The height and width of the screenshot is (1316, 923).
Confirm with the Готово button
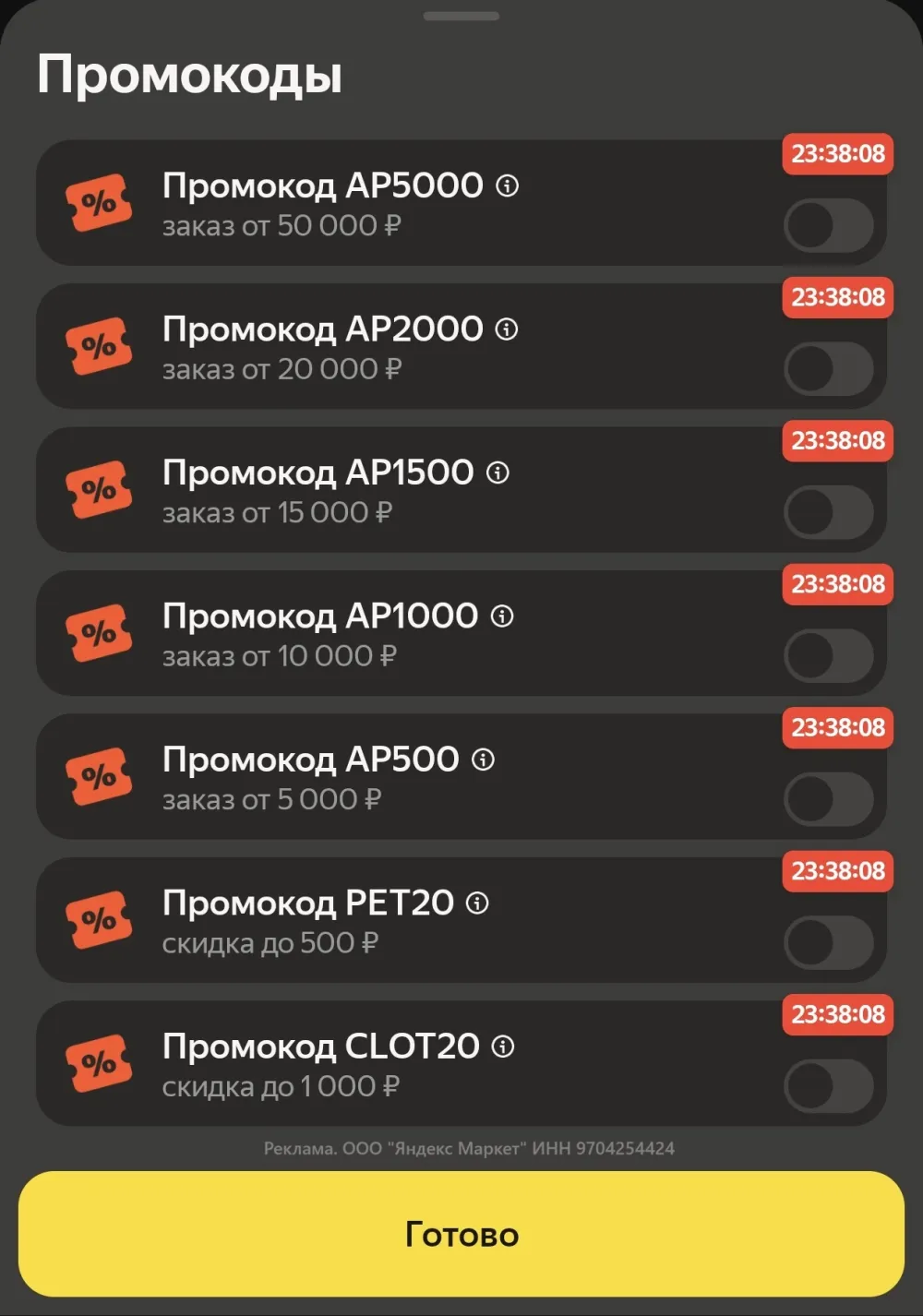461,1234
